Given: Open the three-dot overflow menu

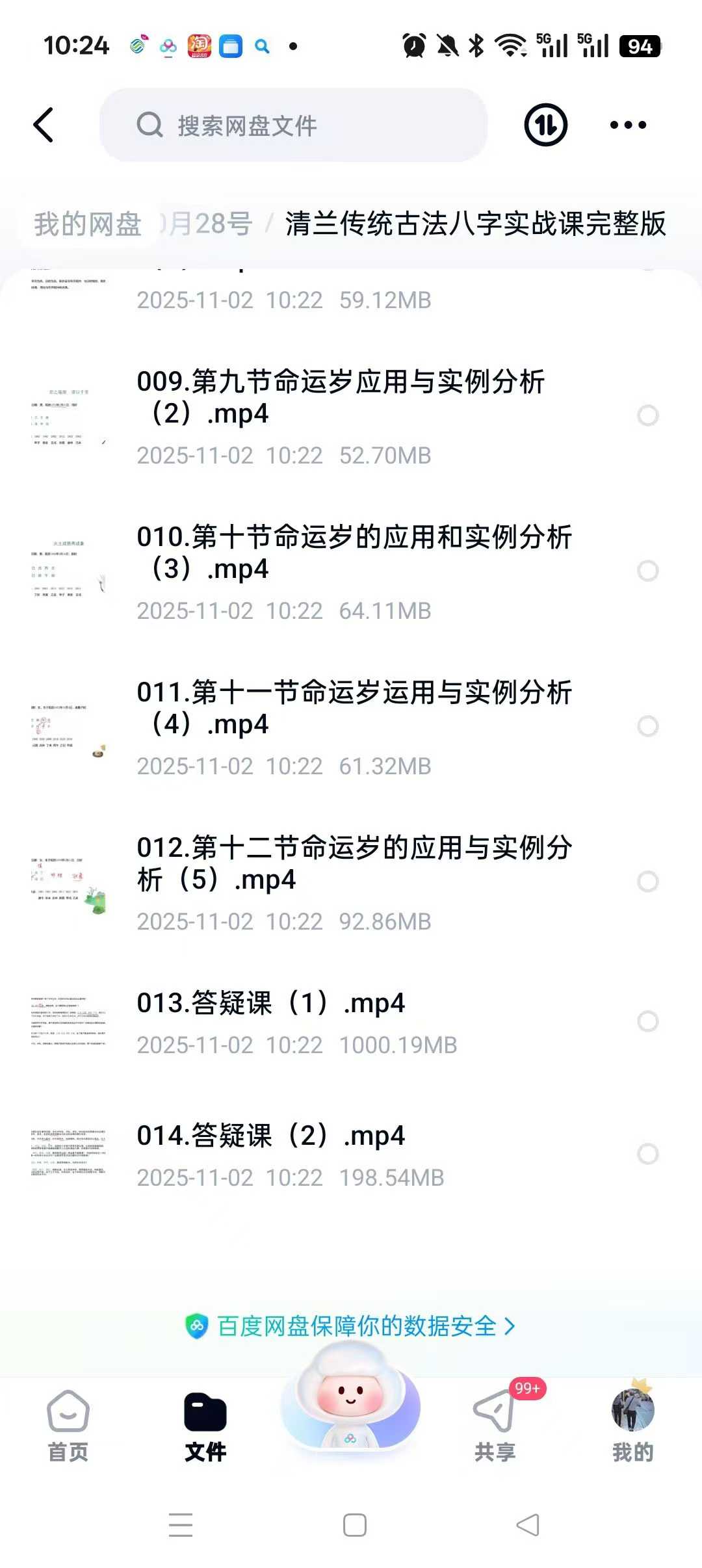Looking at the screenshot, I should point(628,125).
